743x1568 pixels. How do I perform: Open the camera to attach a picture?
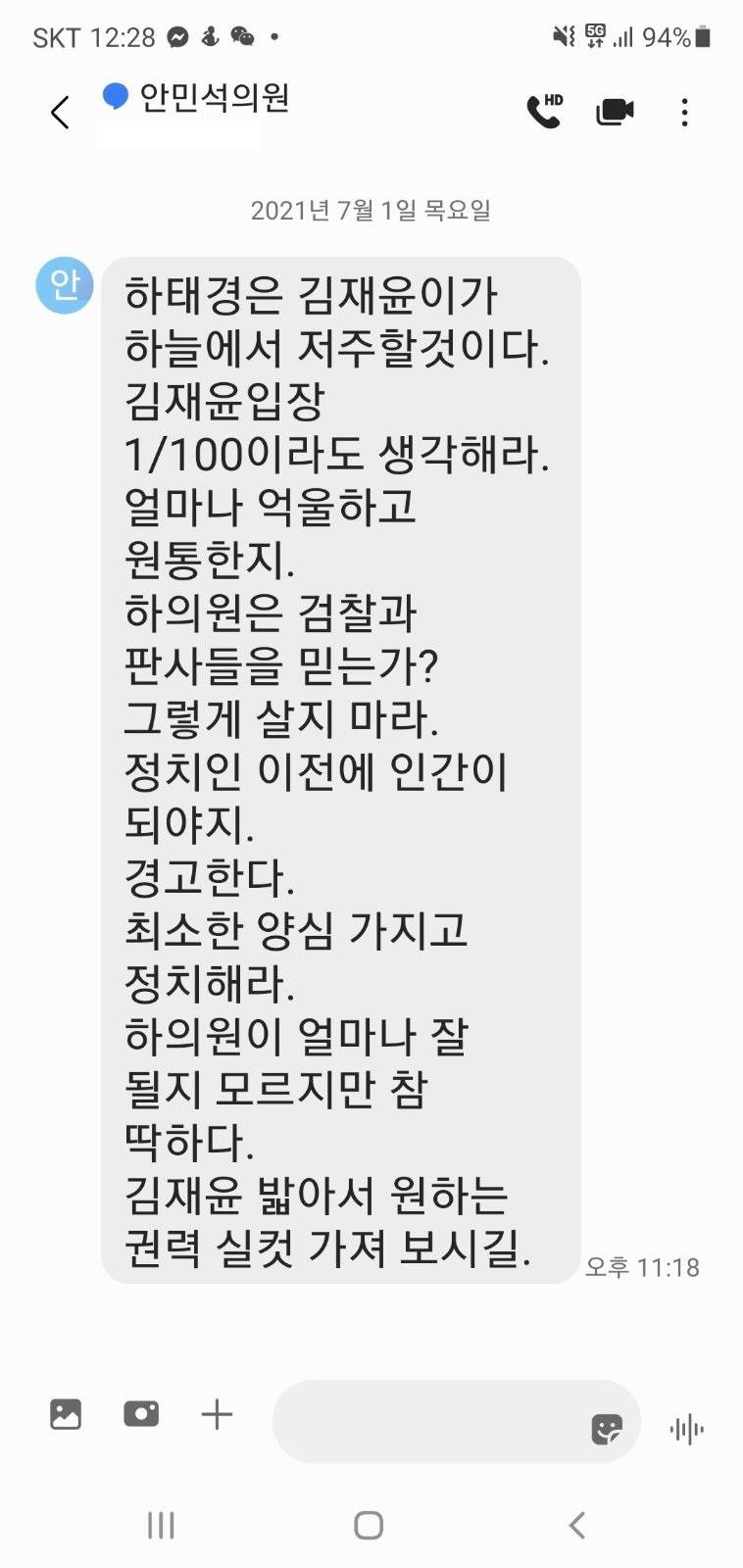(x=141, y=1414)
